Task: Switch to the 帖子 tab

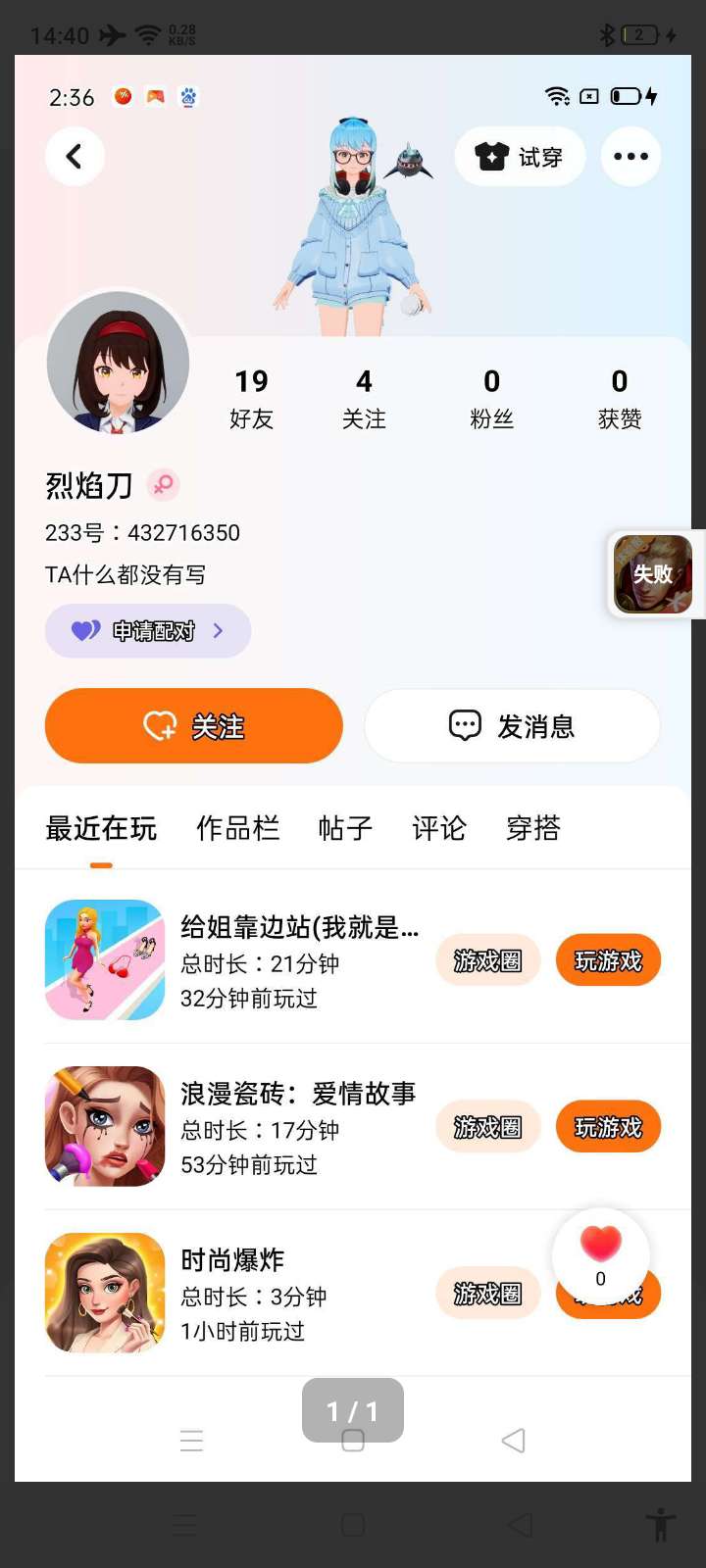Action: coord(345,828)
